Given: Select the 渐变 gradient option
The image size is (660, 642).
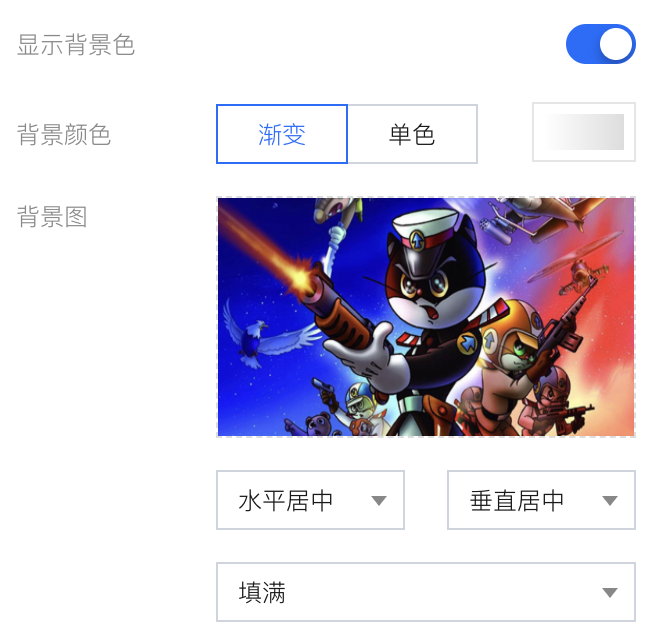Looking at the screenshot, I should 282,134.
